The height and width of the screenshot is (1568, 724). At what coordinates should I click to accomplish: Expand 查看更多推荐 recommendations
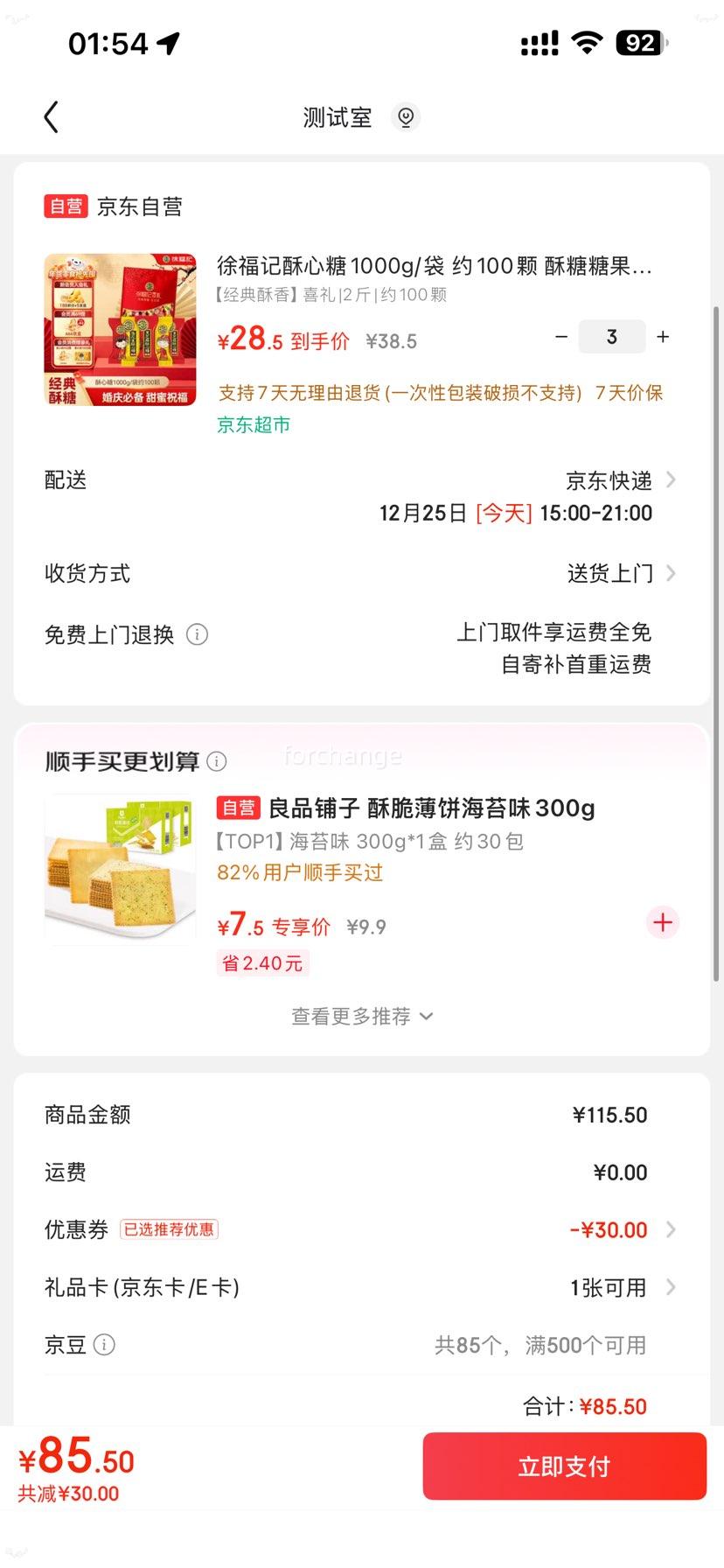coord(361,1016)
